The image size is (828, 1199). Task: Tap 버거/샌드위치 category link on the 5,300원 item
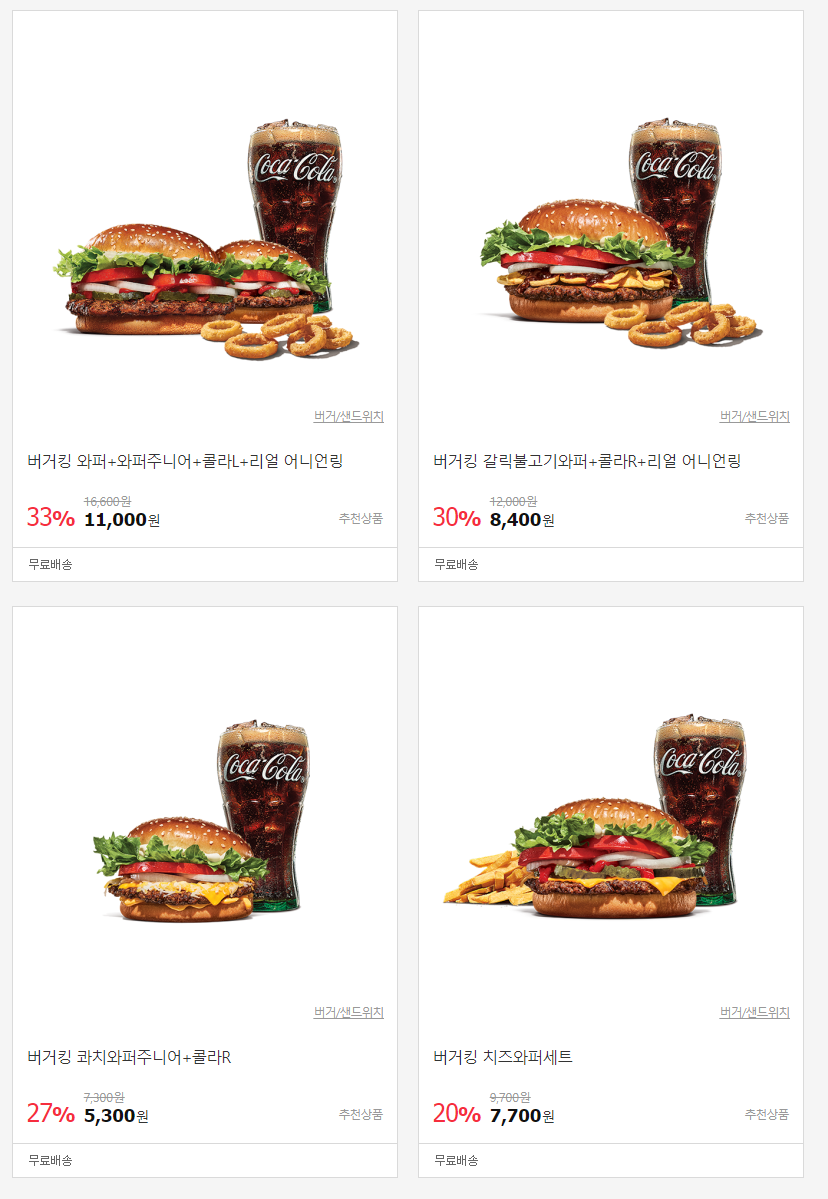coord(349,1012)
